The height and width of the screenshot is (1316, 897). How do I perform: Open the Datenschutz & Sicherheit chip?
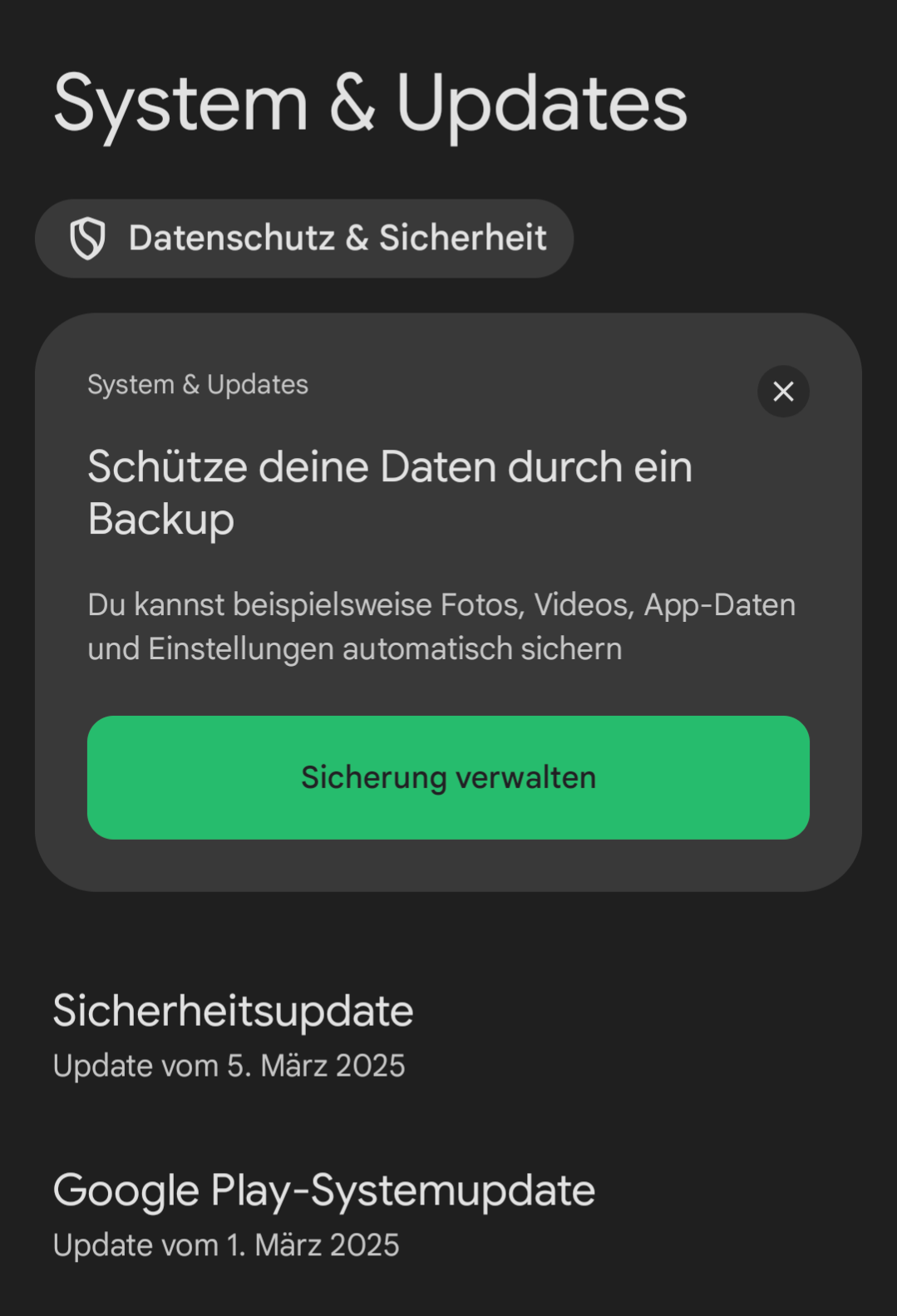(304, 239)
